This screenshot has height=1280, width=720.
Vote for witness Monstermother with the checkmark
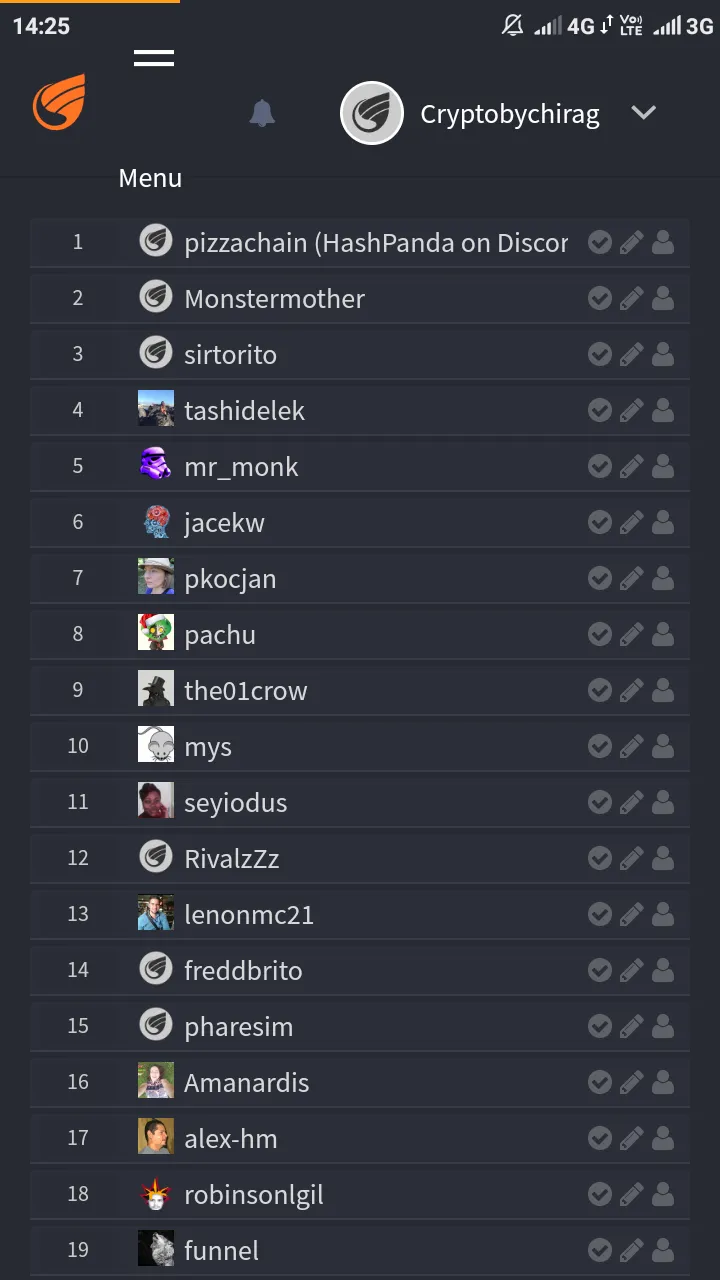[600, 298]
